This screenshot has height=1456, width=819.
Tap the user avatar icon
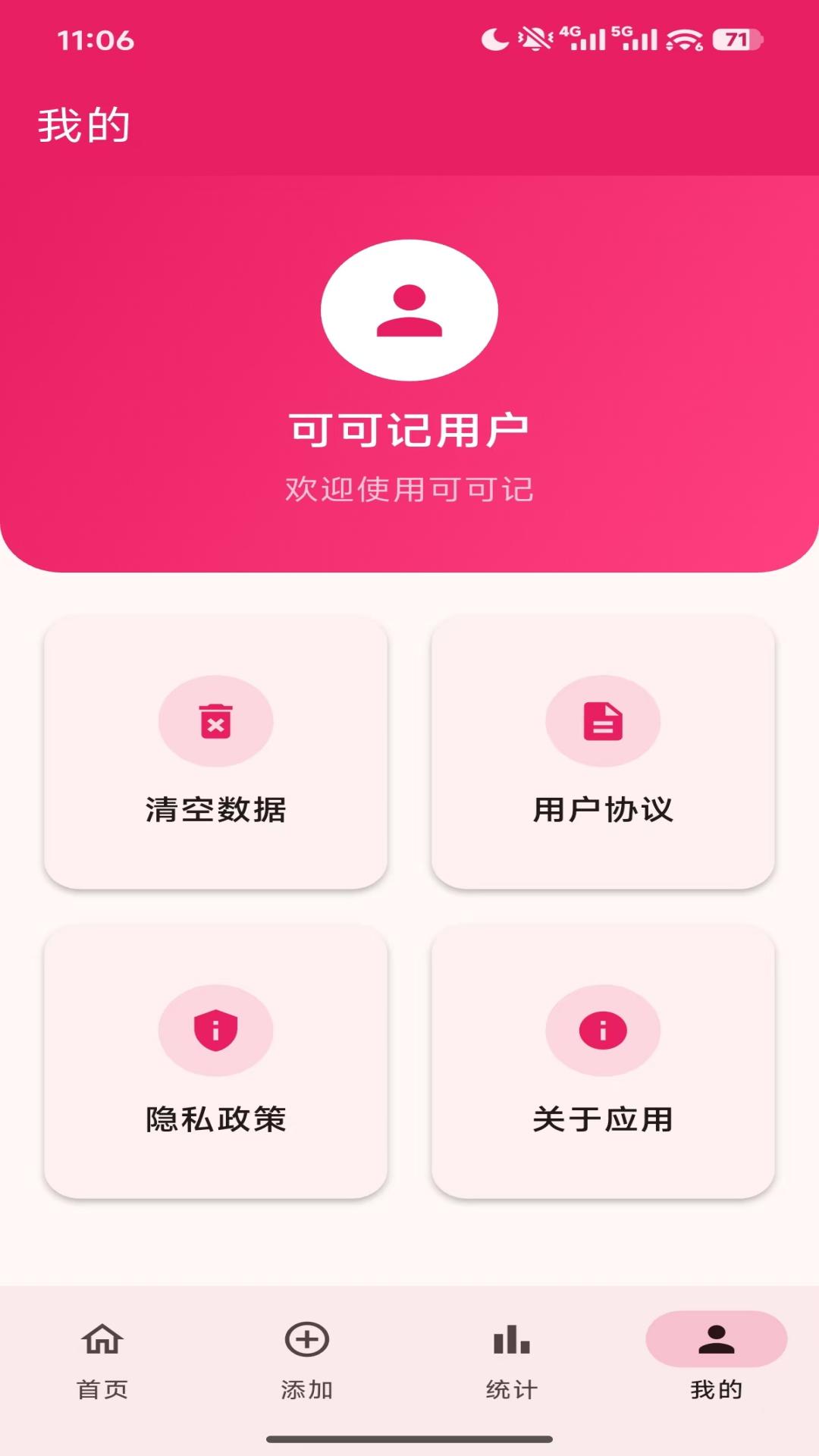click(409, 310)
